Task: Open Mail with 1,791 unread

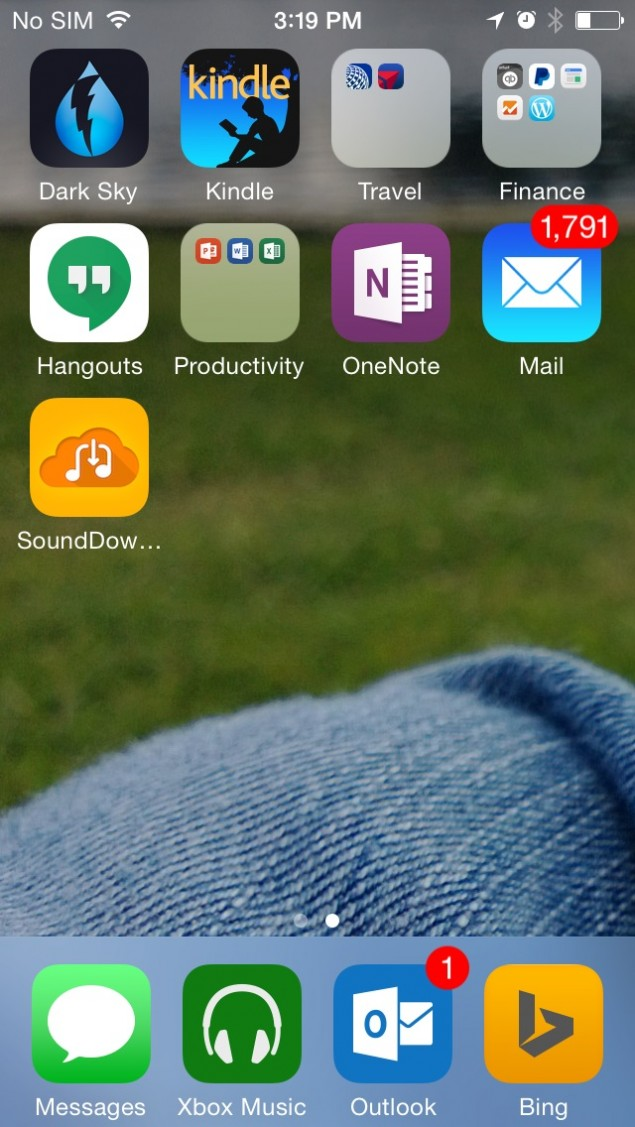Action: click(x=541, y=283)
